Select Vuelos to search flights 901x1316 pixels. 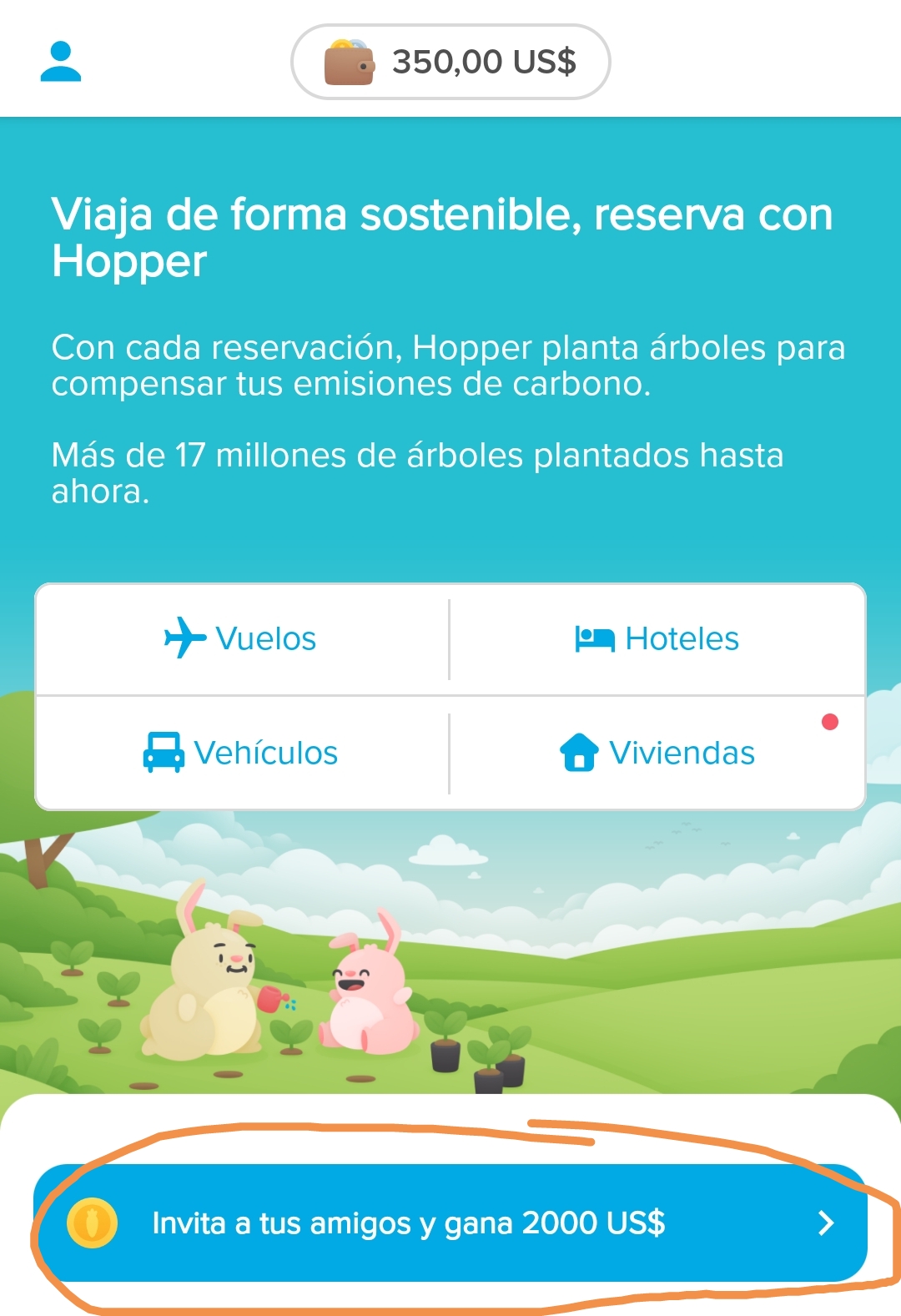pyautogui.click(x=242, y=639)
